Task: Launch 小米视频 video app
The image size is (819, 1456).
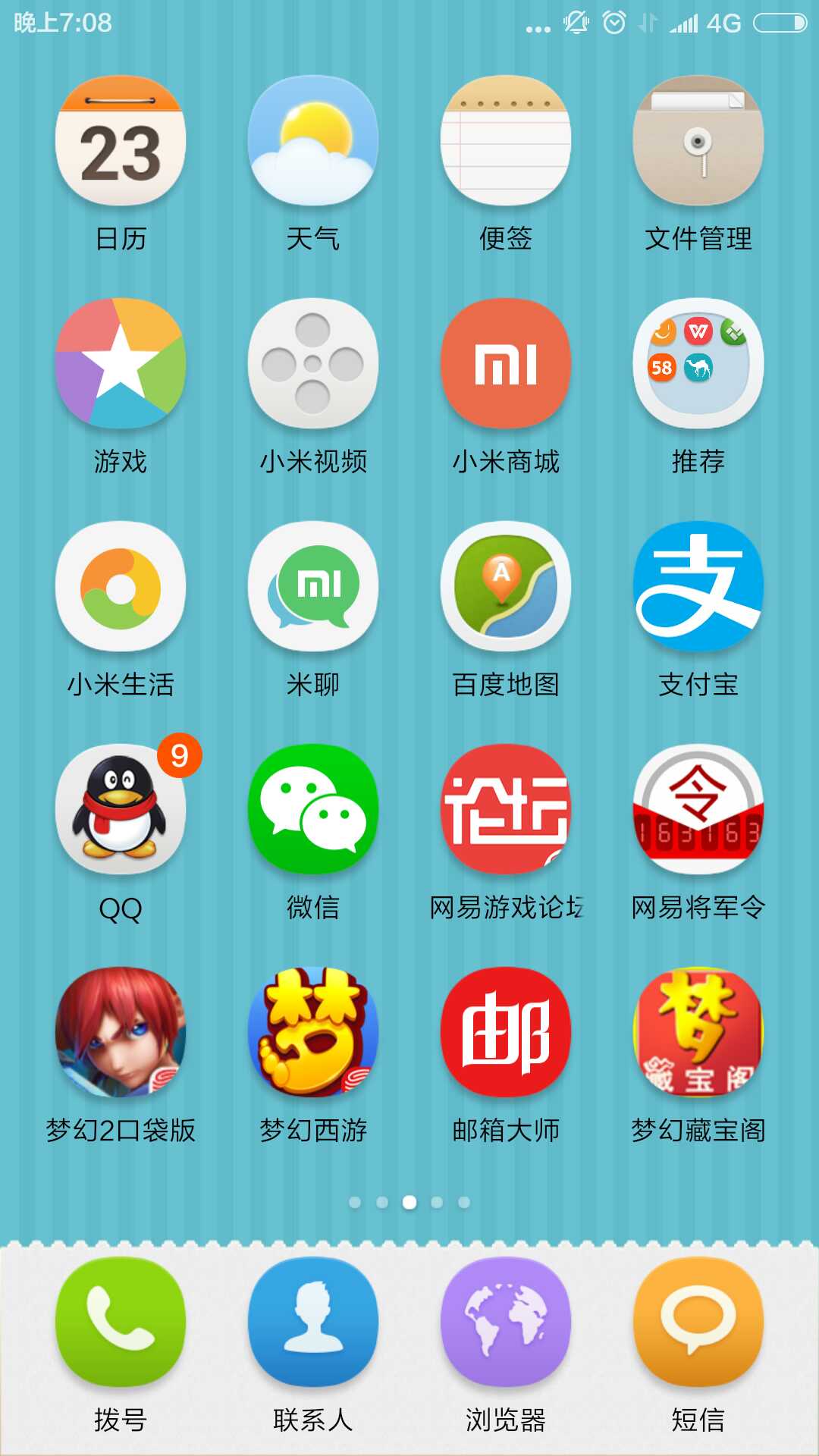Action: [313, 364]
